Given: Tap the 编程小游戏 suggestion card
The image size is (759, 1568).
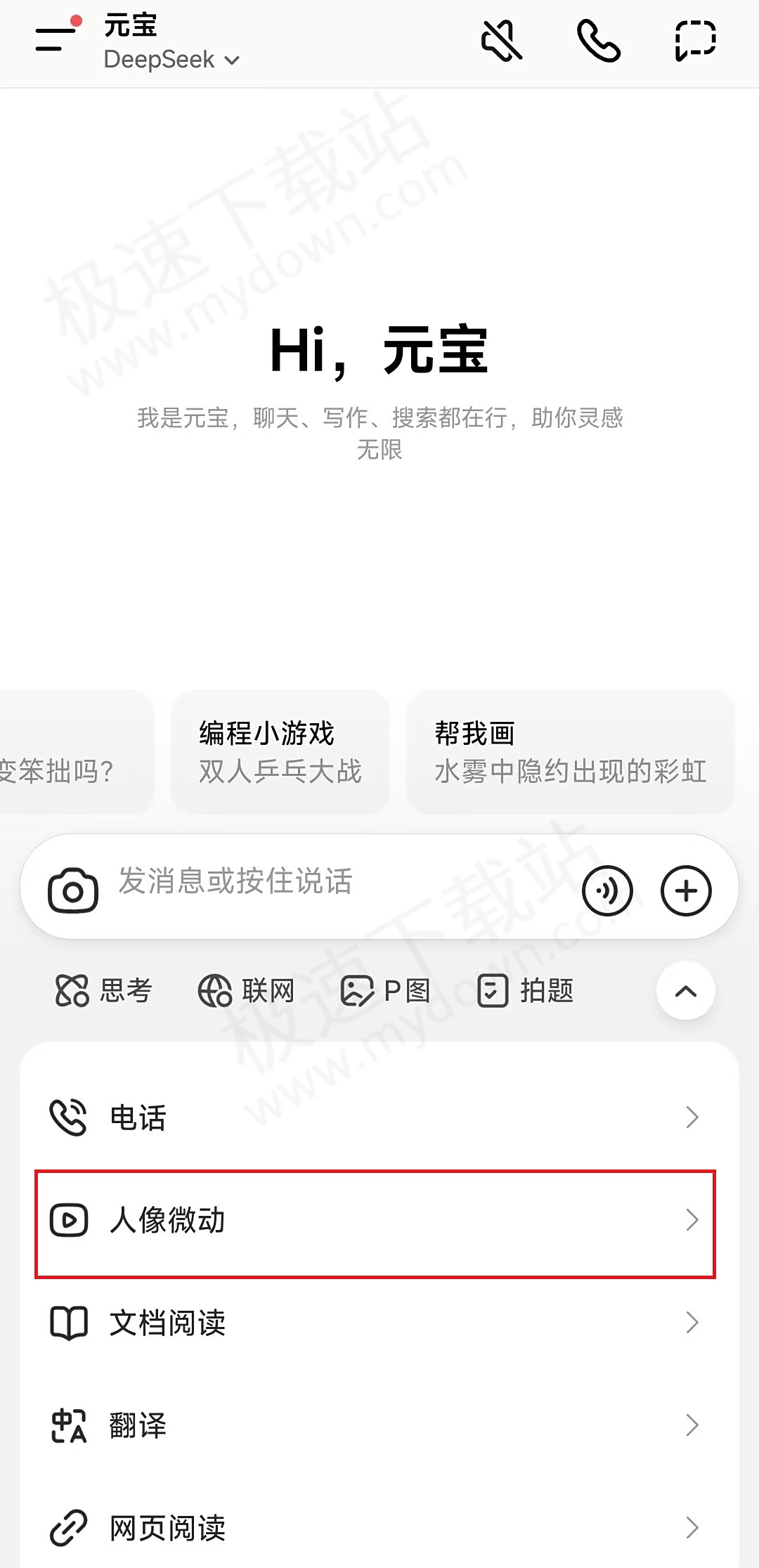Looking at the screenshot, I should (280, 751).
